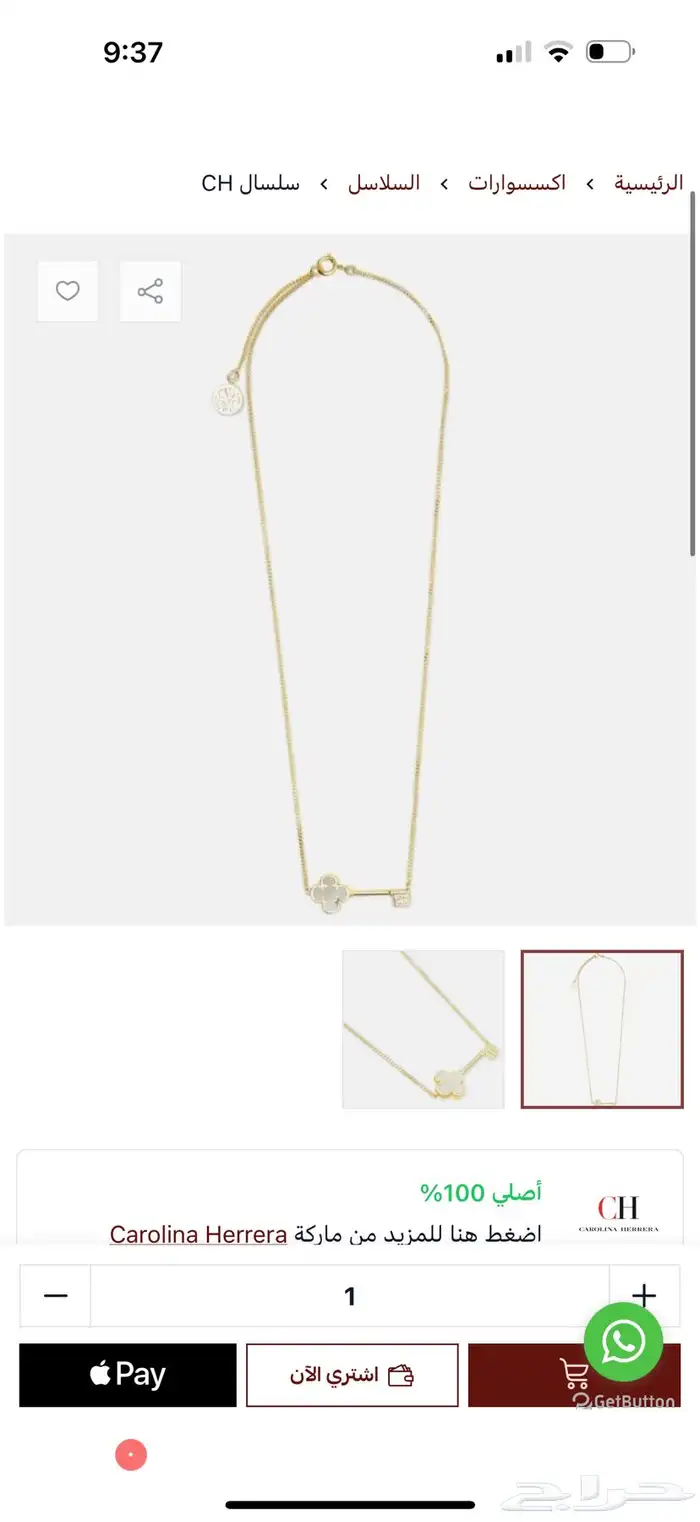Go to السلاسل category breadcrumb

coord(384,183)
